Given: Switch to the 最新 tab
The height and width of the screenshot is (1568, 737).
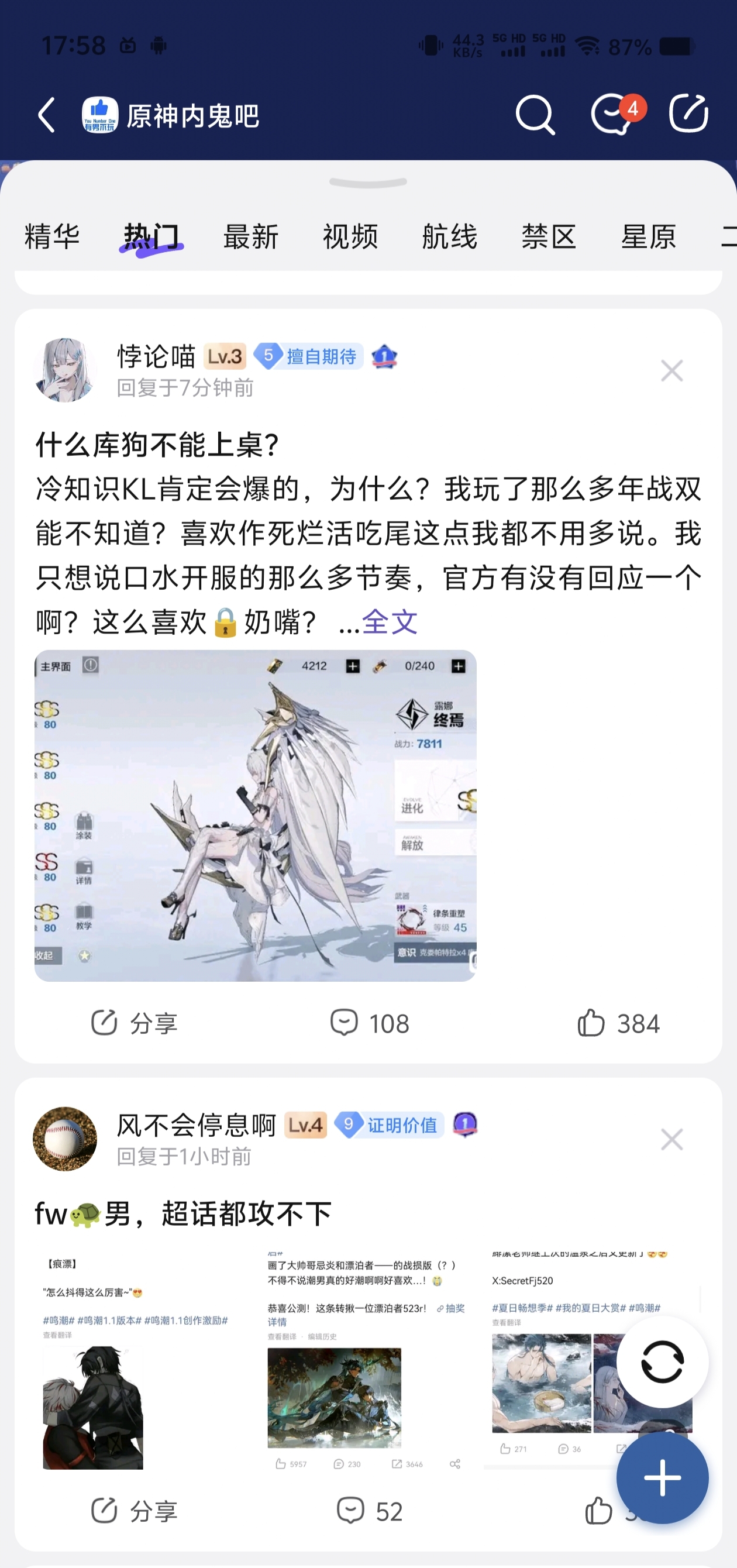Looking at the screenshot, I should coord(251,236).
